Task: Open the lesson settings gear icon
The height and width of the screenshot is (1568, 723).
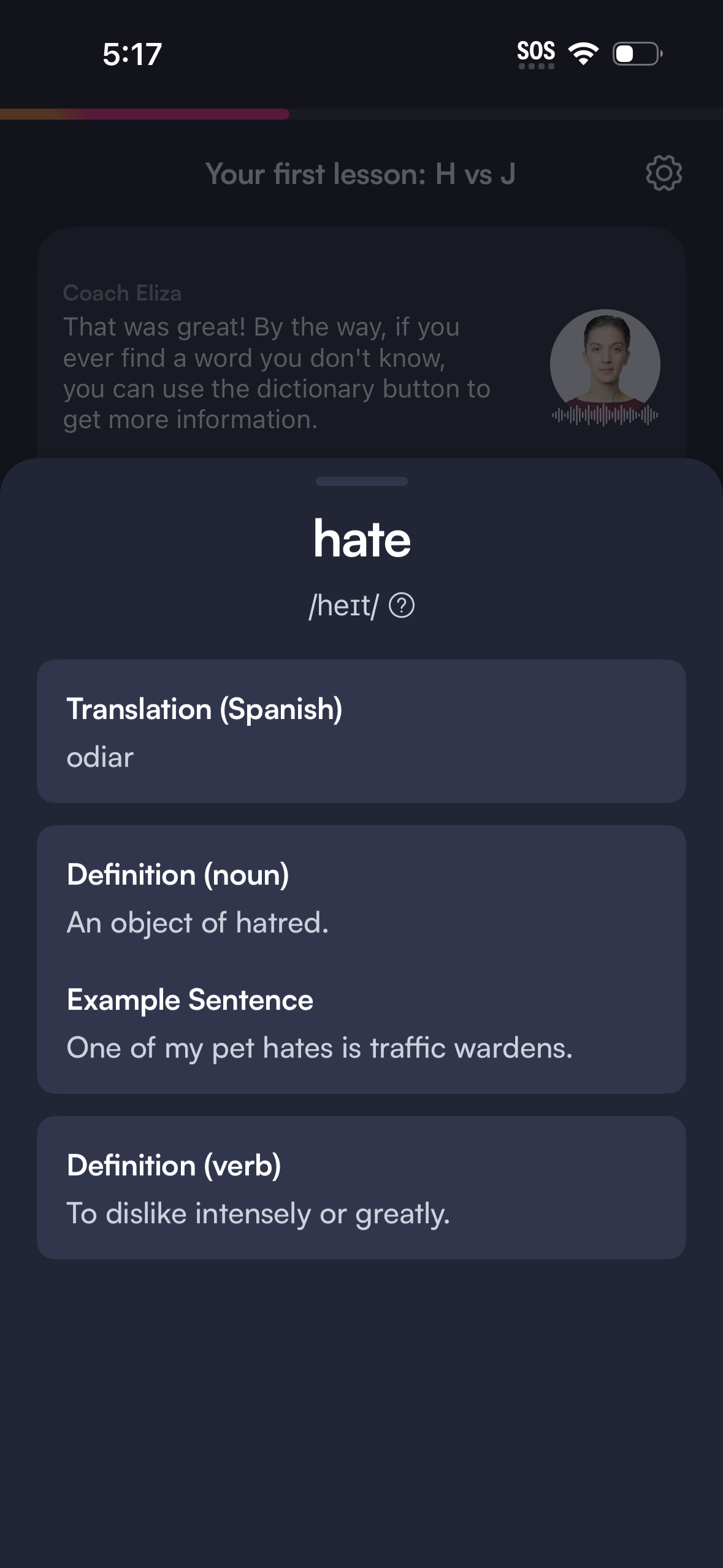Action: 665,174
